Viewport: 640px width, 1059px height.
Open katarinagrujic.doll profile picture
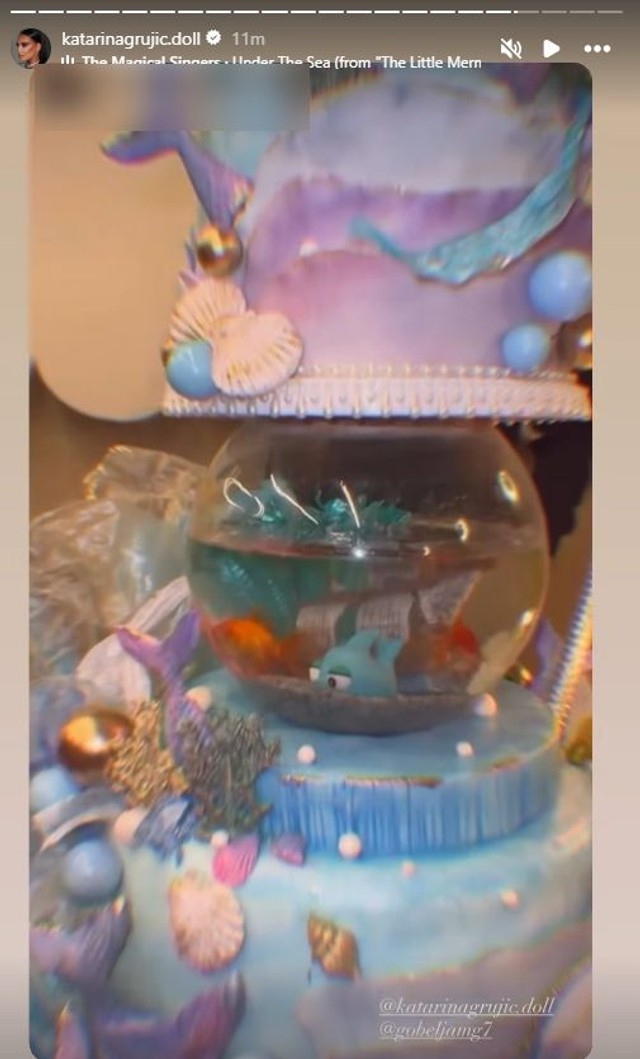pyautogui.click(x=31, y=48)
